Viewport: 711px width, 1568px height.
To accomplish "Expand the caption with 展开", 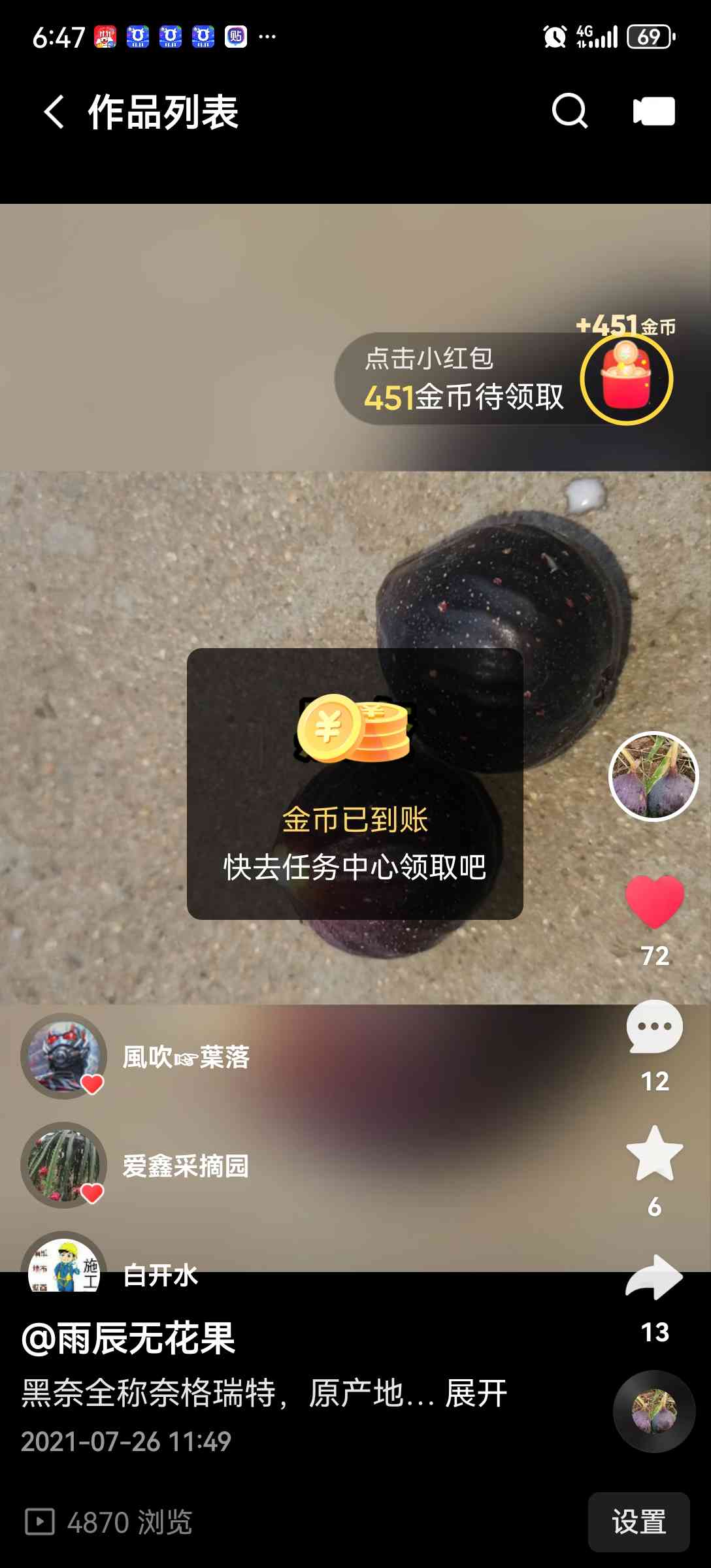I will tap(476, 1394).
